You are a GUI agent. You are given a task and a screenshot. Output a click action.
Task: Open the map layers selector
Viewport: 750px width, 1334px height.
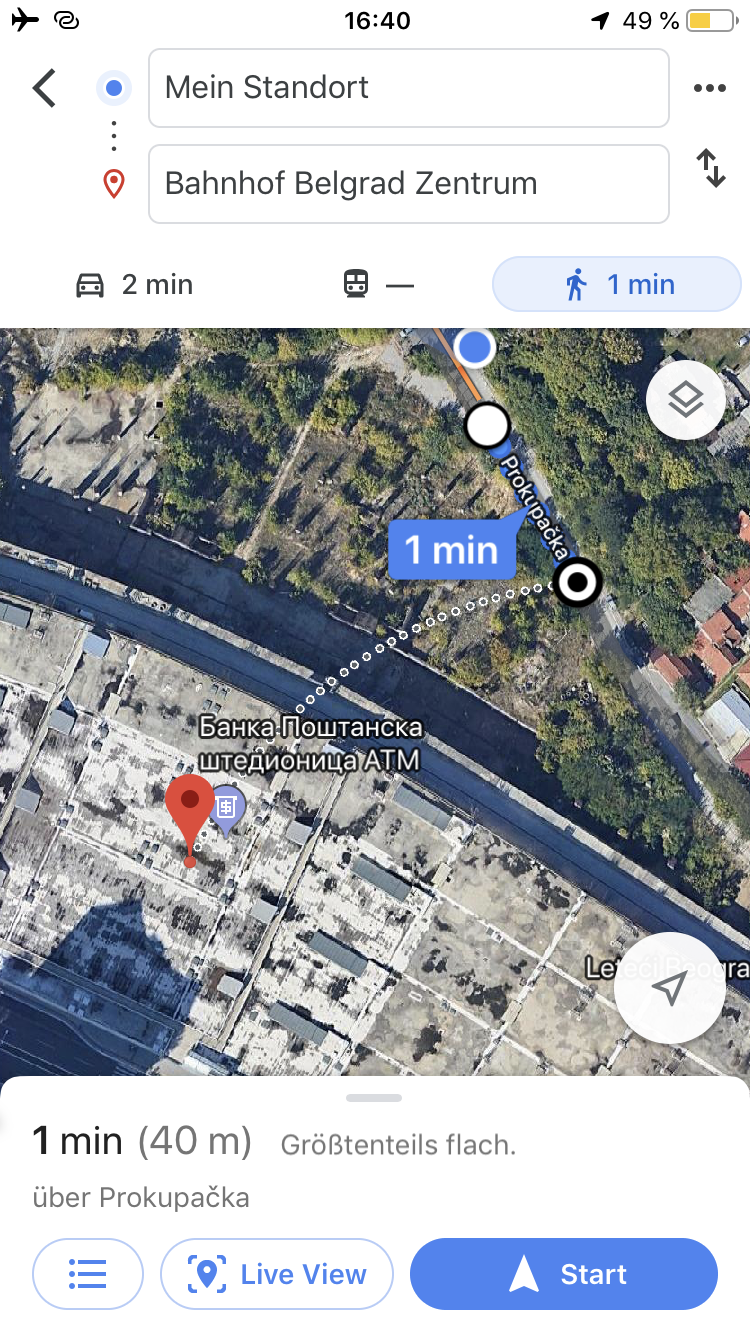pyautogui.click(x=685, y=400)
